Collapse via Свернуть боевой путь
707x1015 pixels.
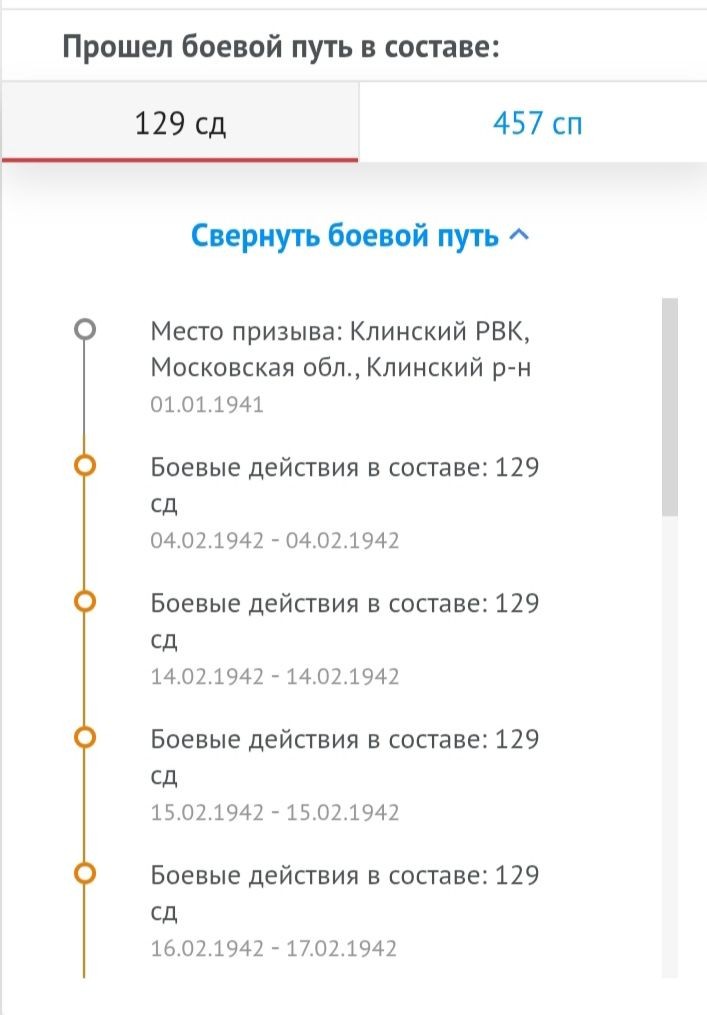point(358,237)
